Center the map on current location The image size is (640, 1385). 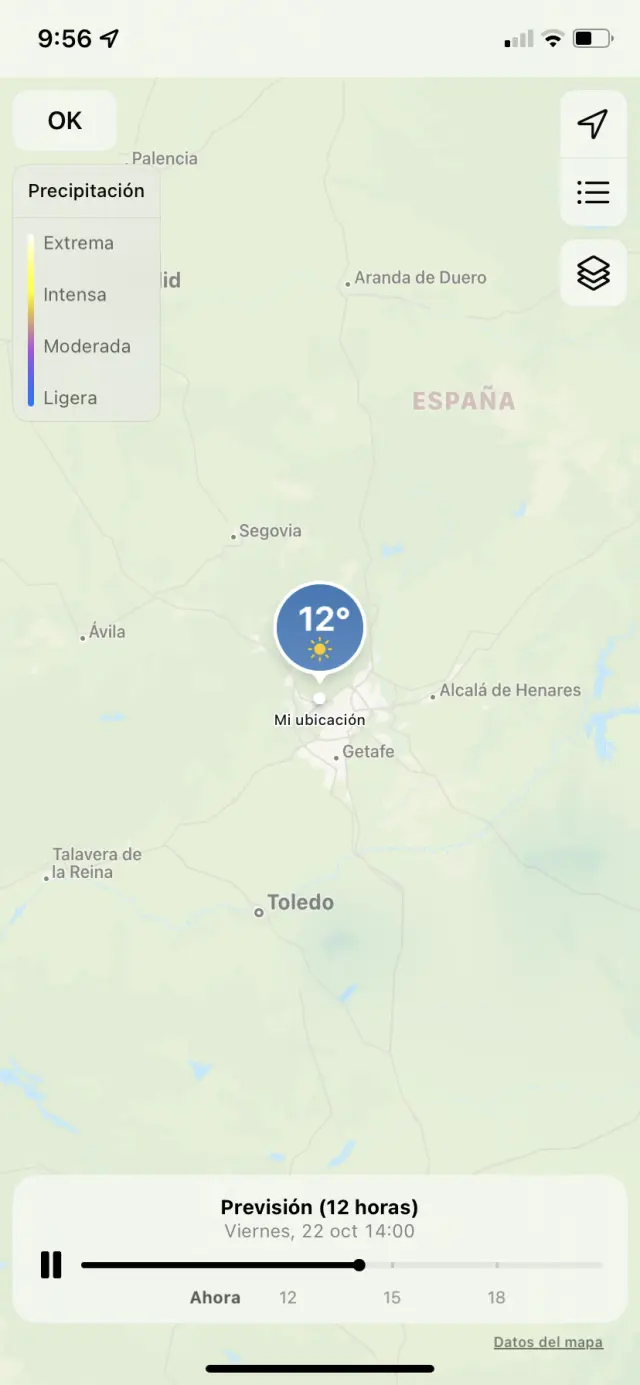coord(593,124)
